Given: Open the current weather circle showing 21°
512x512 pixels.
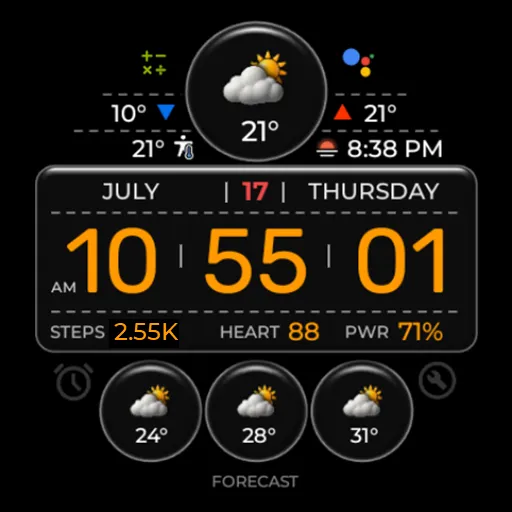Looking at the screenshot, I should click(x=256, y=92).
